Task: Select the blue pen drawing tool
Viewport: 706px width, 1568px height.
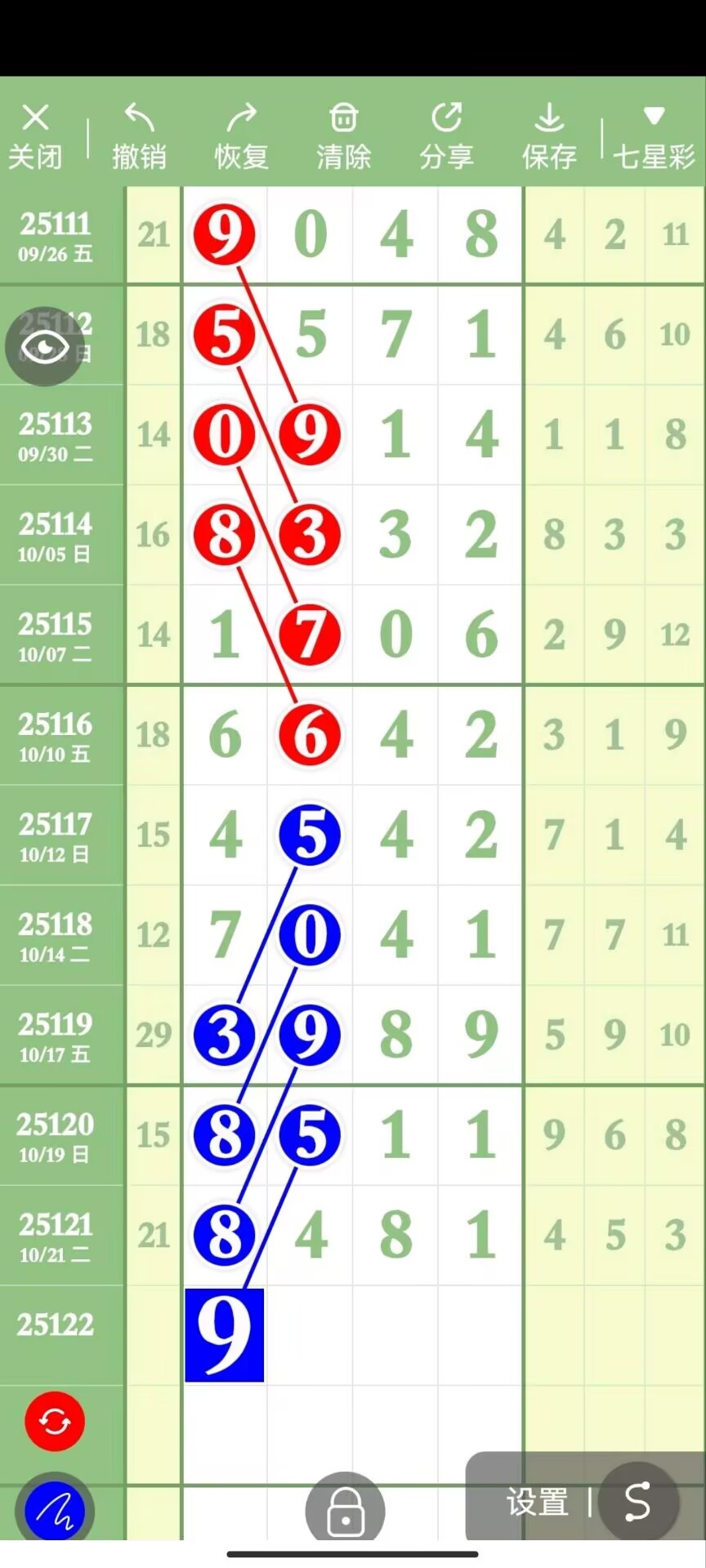Action: click(x=55, y=1511)
